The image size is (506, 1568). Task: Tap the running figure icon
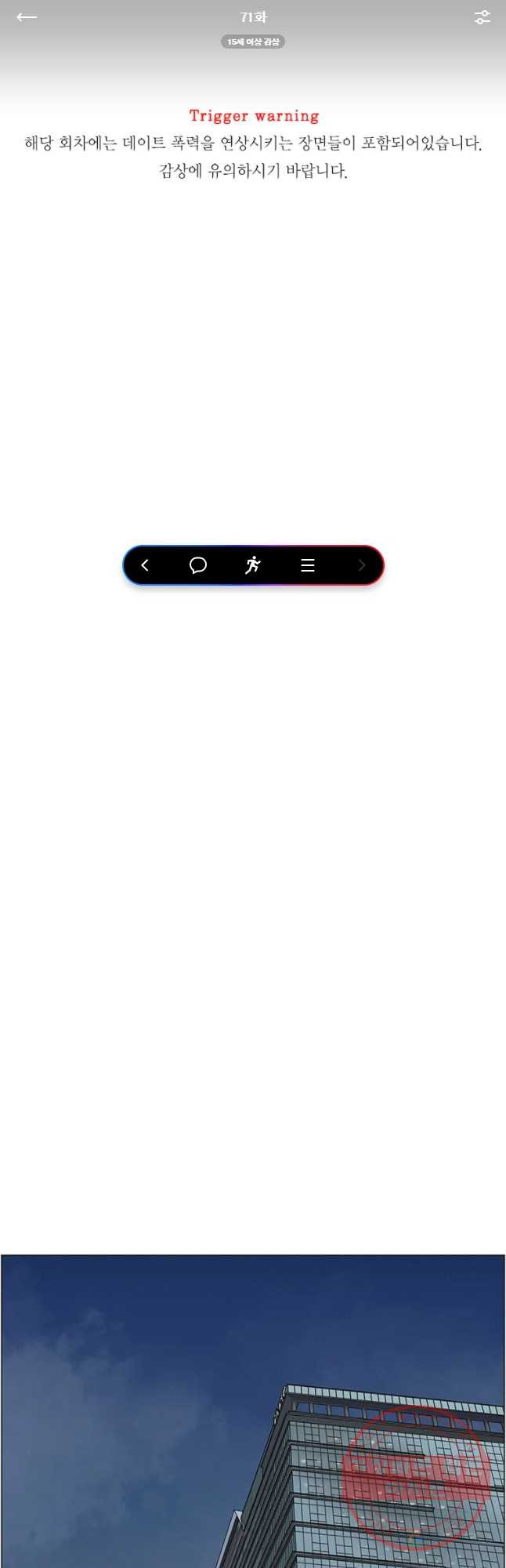coord(252,565)
